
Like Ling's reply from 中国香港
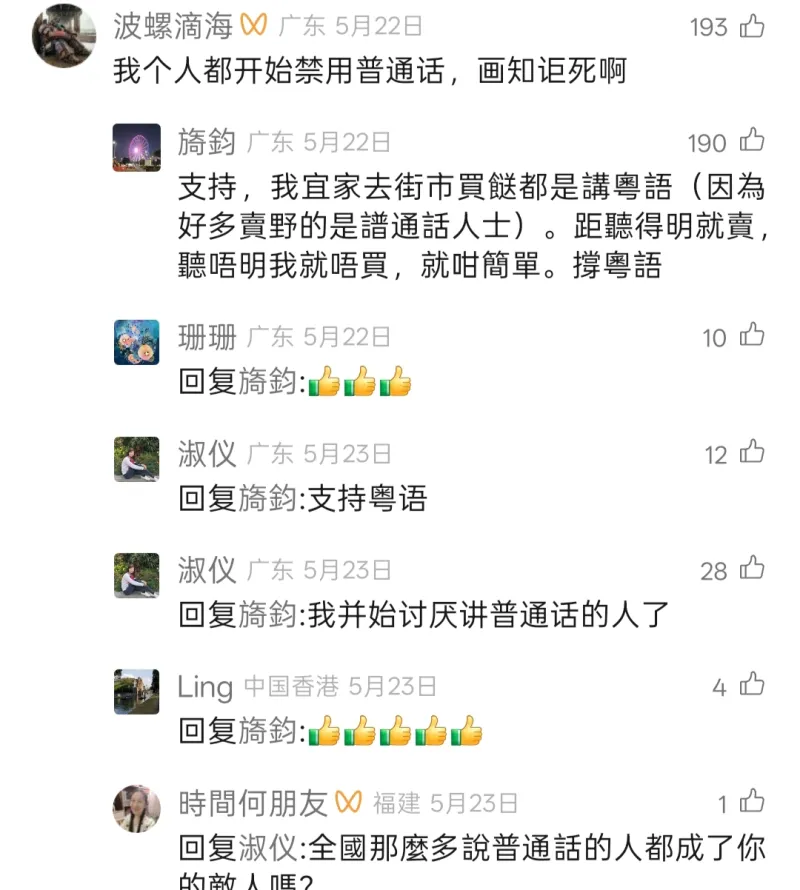752,686
